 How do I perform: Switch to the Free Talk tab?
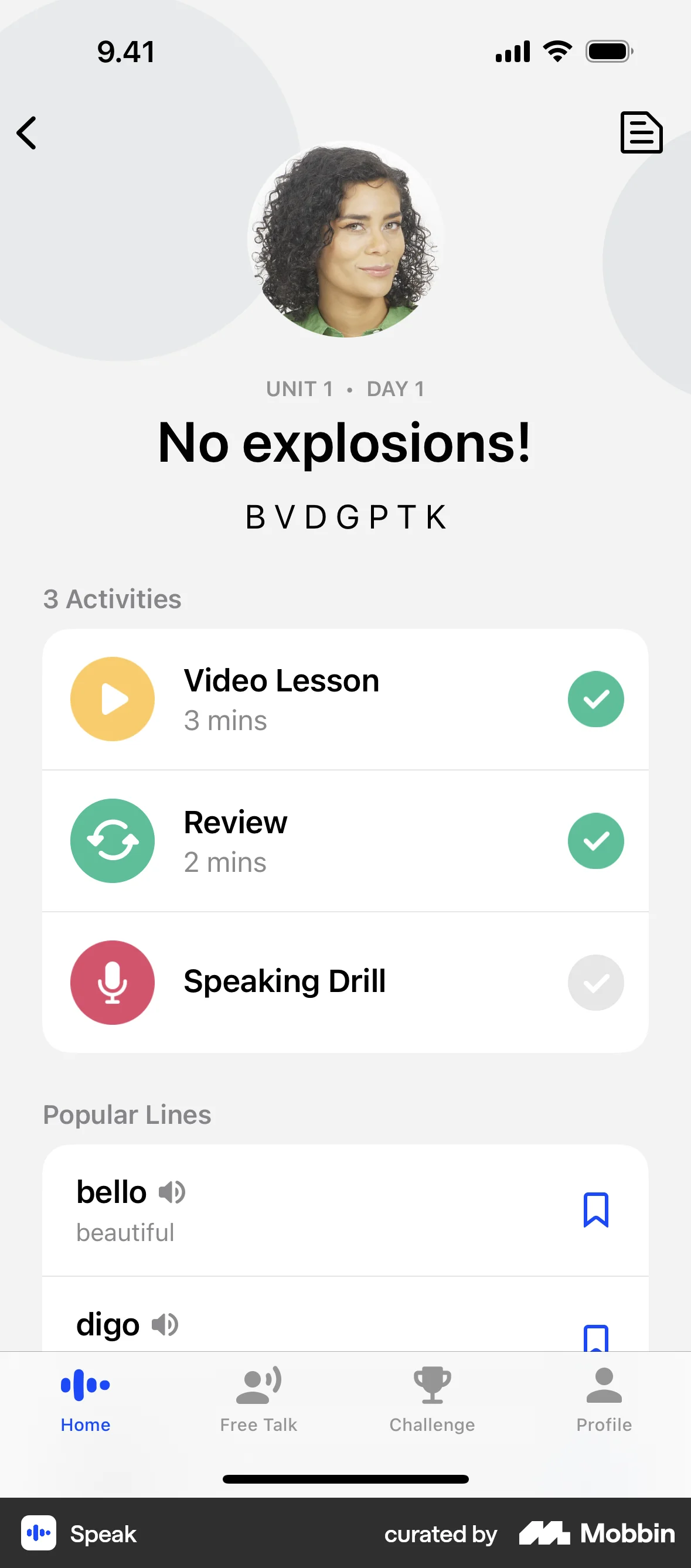pos(258,1394)
